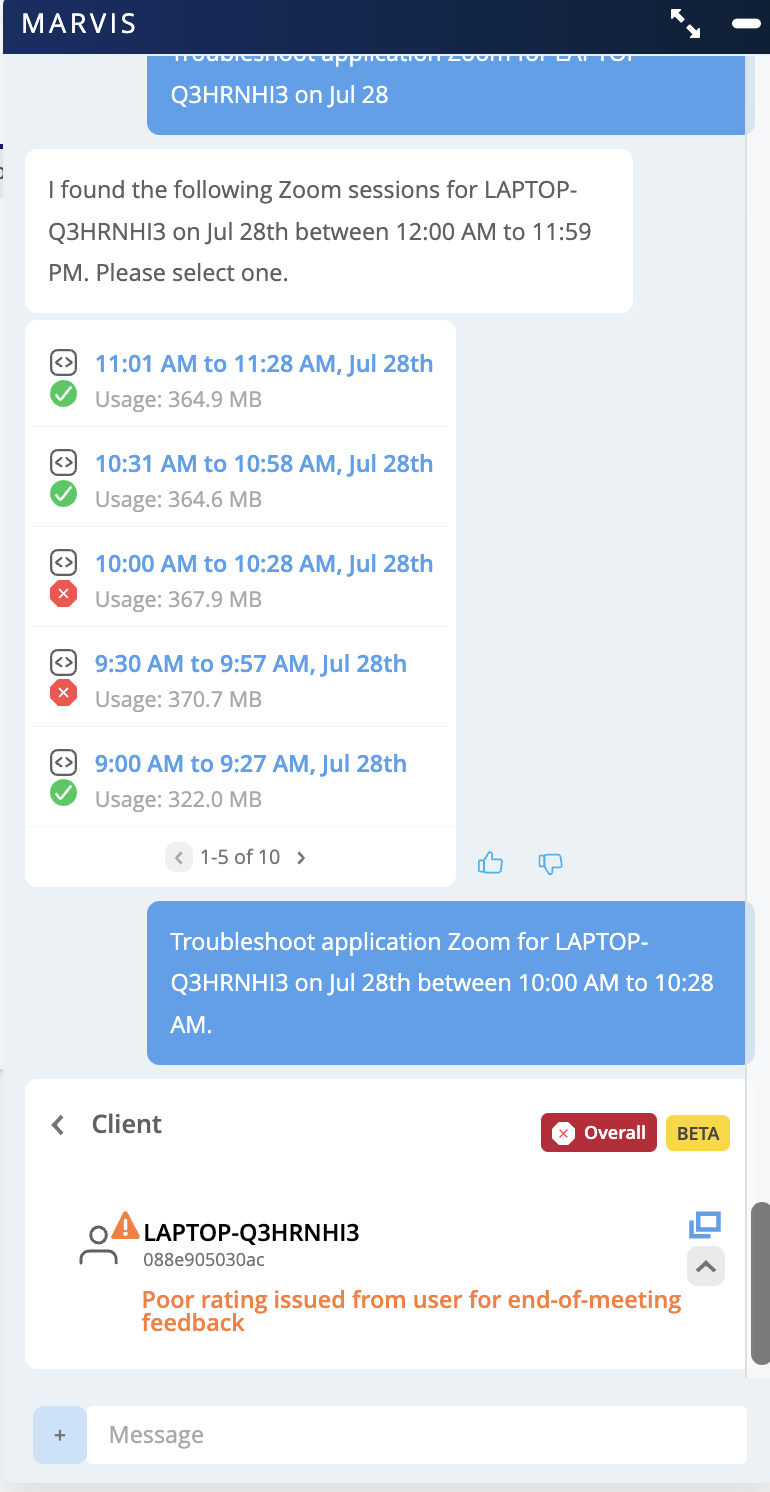This screenshot has height=1492, width=770.
Task: Choose the 10:00 AM to 10:28 AM session
Action: [x=264, y=564]
